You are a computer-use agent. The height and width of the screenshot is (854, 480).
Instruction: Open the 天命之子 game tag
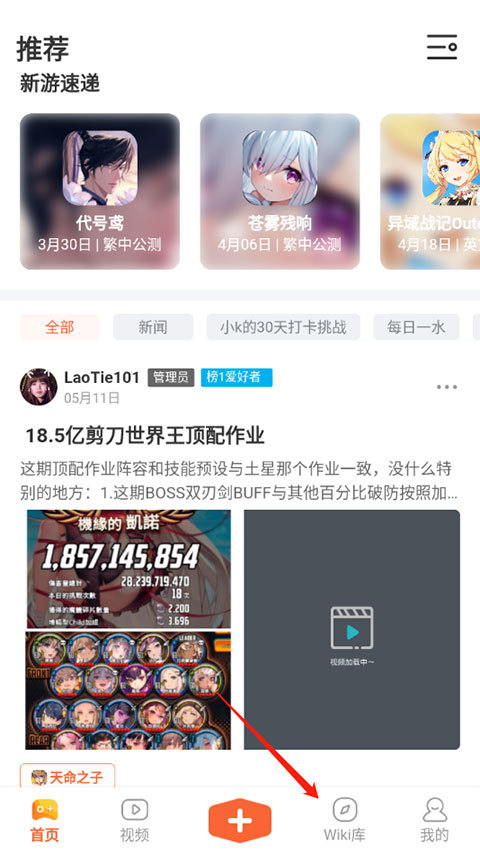point(68,776)
